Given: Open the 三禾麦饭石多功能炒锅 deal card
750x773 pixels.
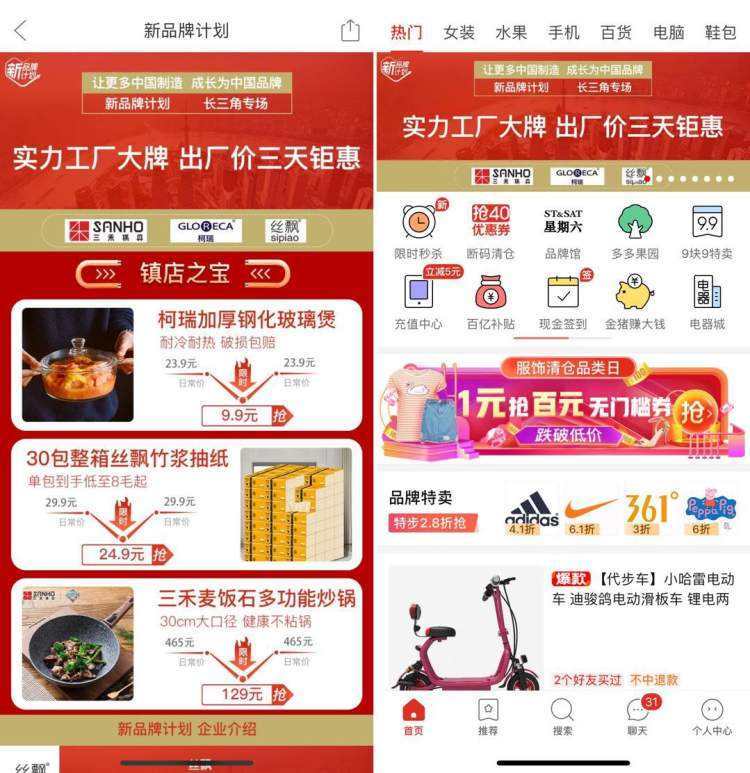Looking at the screenshot, I should (x=187, y=643).
